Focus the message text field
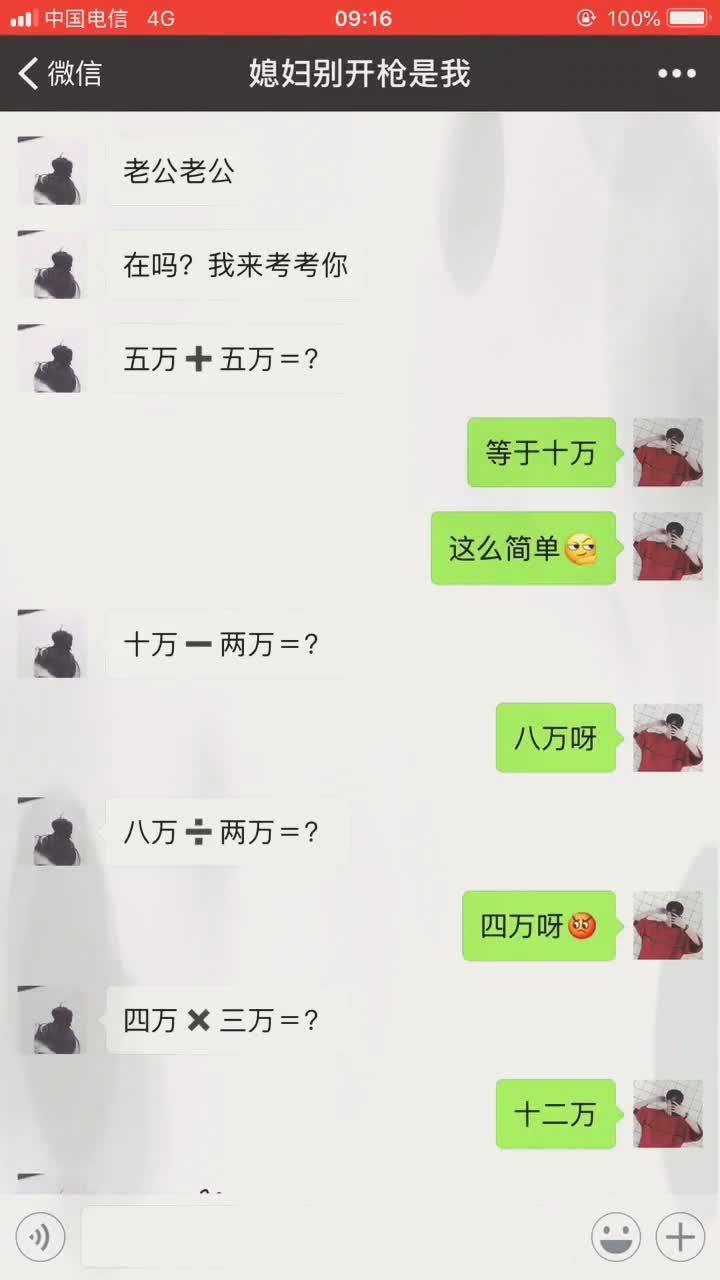This screenshot has height=1280, width=720. point(330,1238)
